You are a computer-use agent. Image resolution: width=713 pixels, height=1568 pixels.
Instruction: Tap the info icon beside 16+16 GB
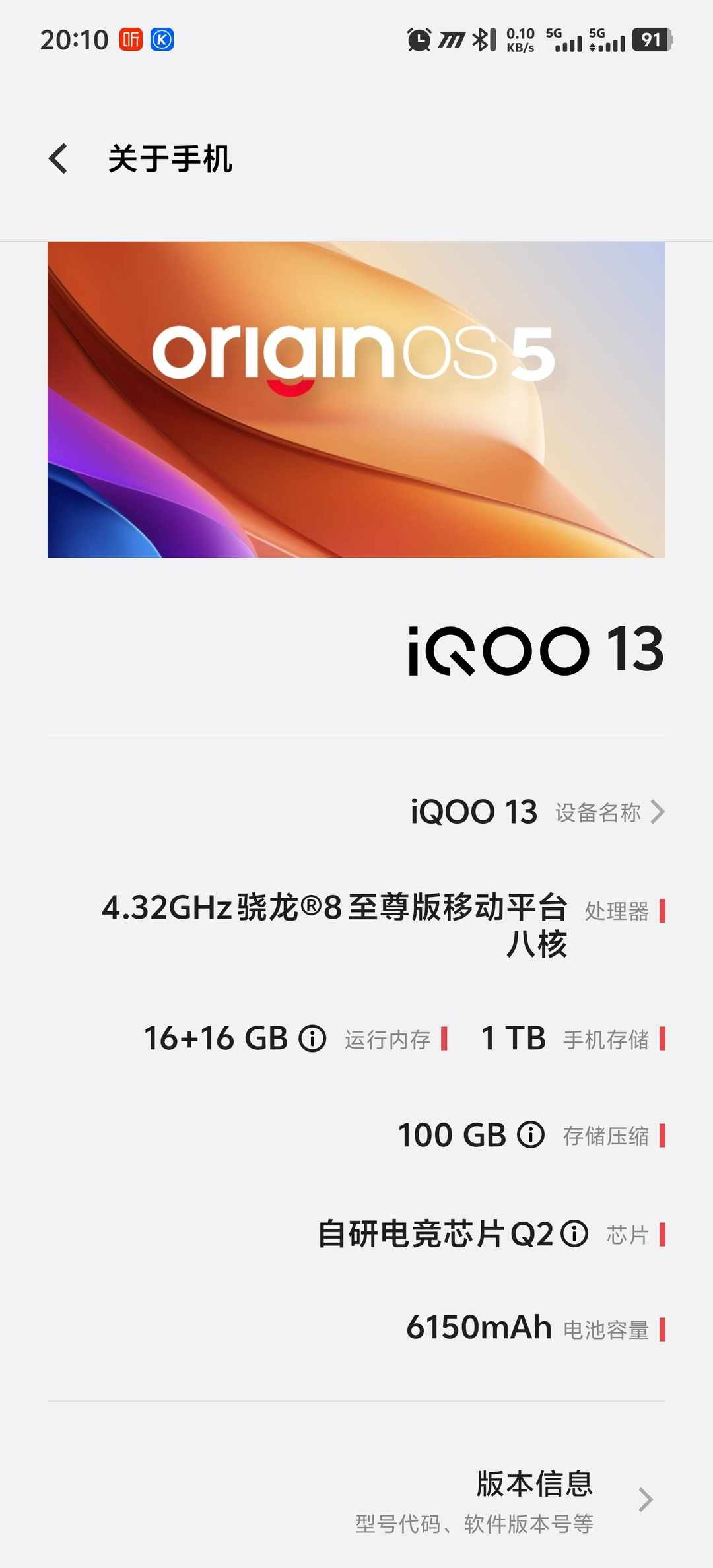tap(312, 1038)
